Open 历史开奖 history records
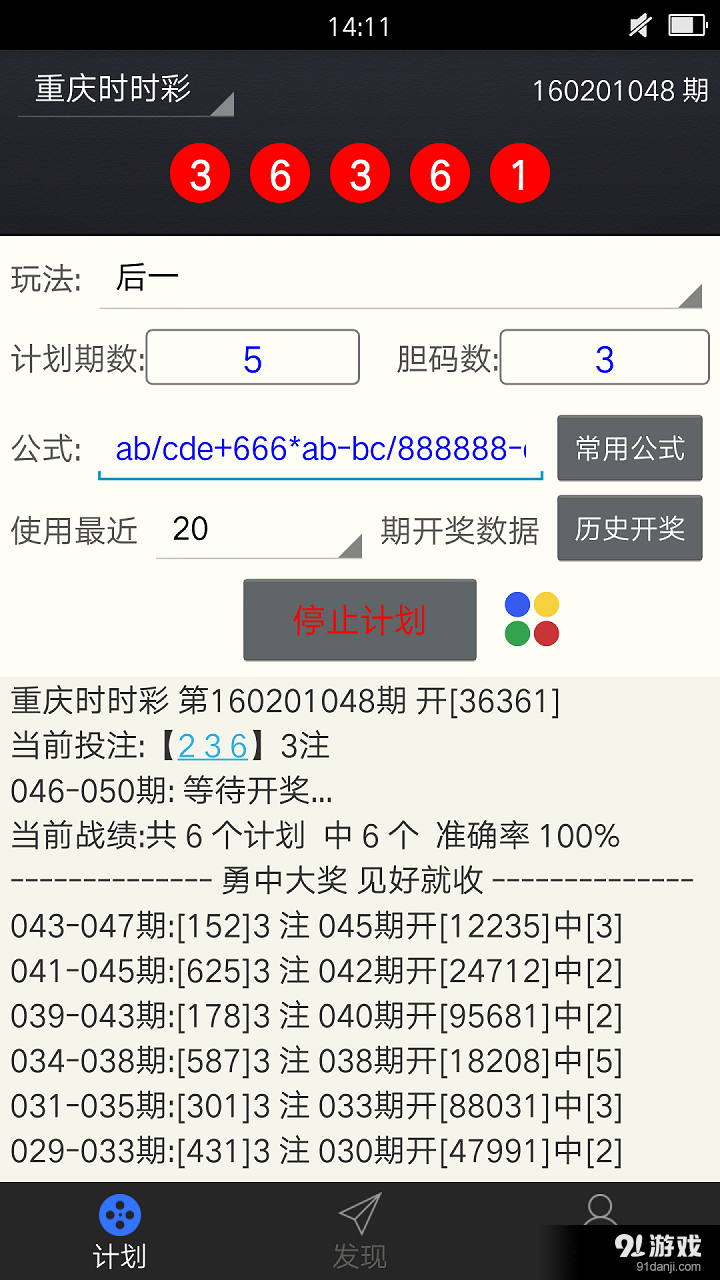The image size is (720, 1280). tap(629, 528)
